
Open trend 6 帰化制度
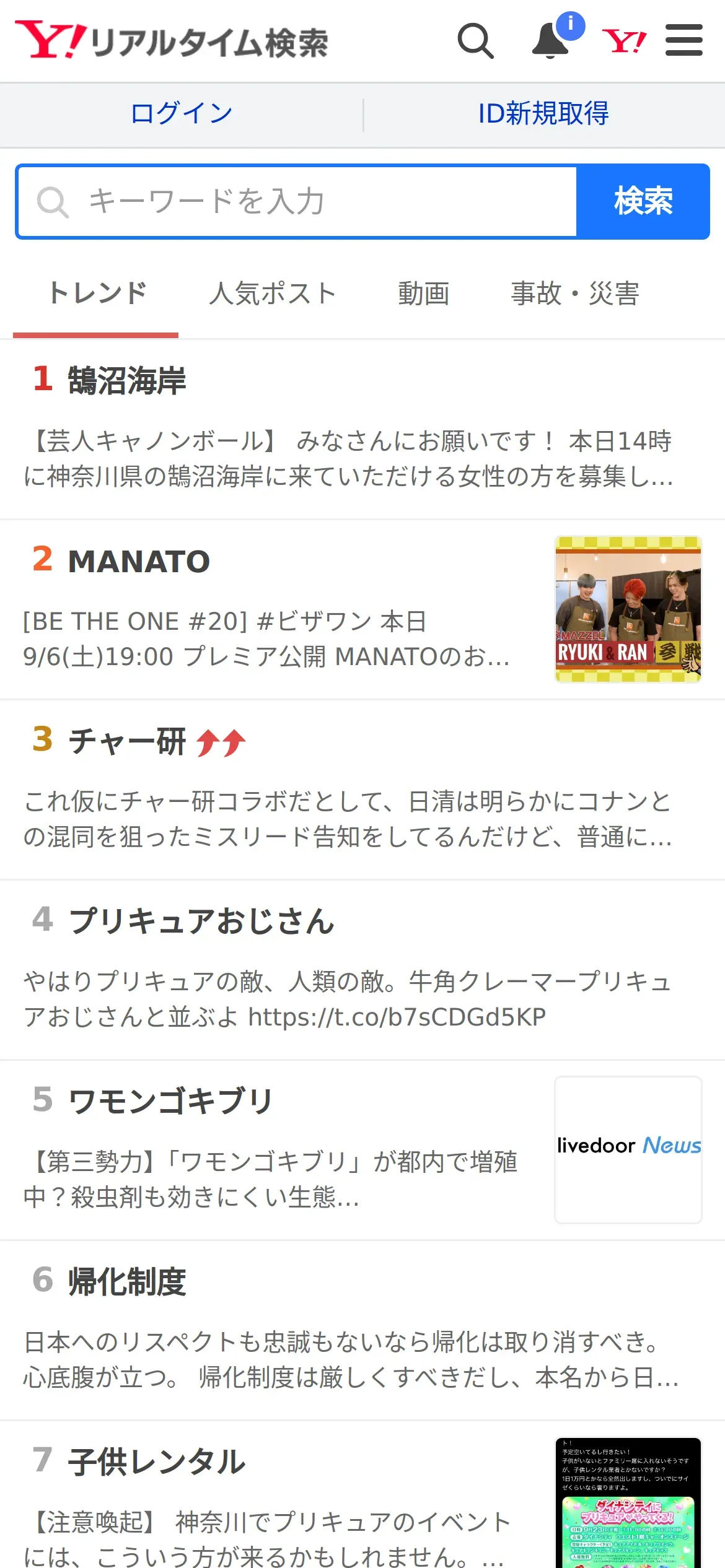click(x=127, y=1281)
